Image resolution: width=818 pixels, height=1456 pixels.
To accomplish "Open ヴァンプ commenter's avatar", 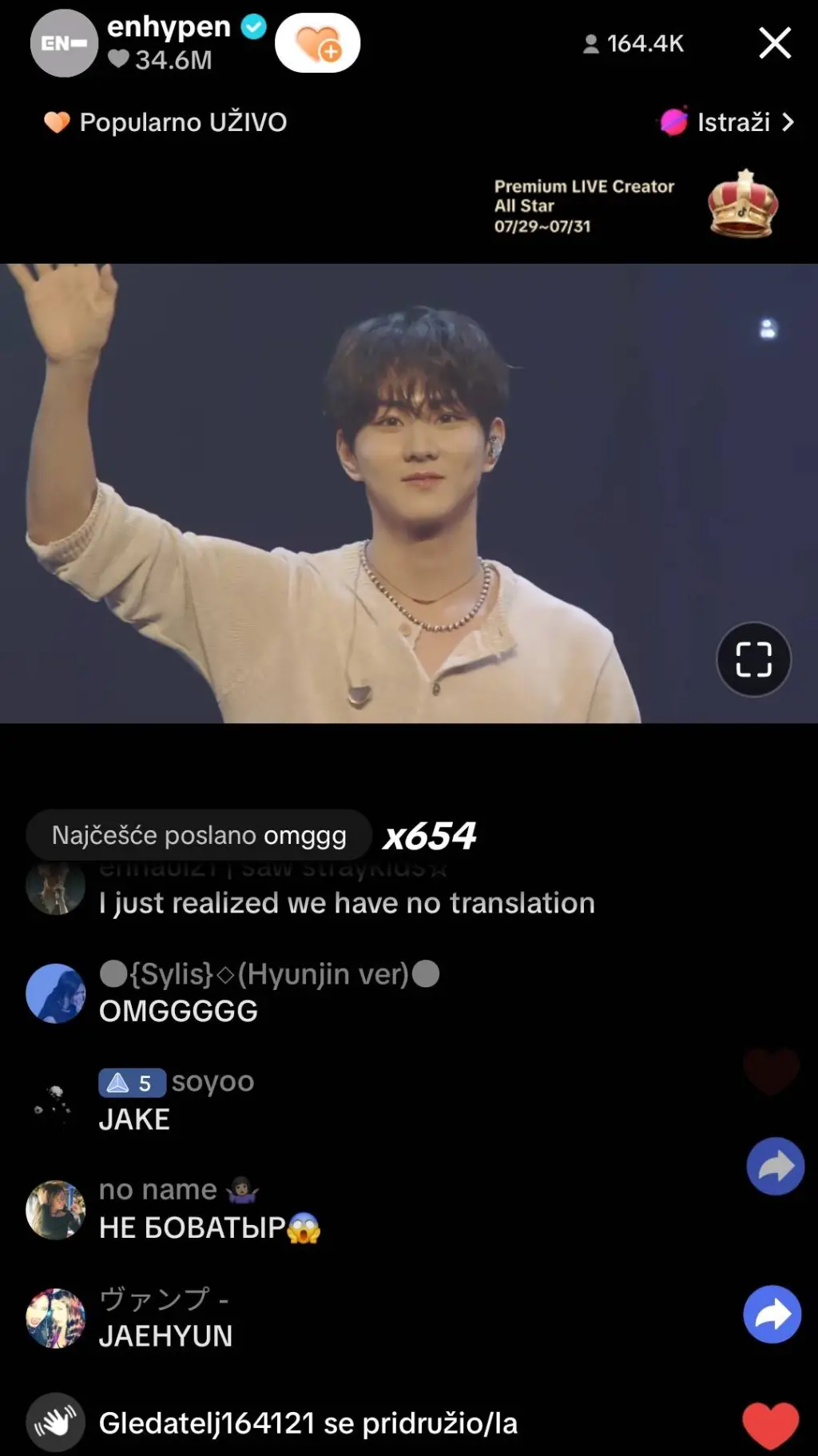I will pos(55,1318).
